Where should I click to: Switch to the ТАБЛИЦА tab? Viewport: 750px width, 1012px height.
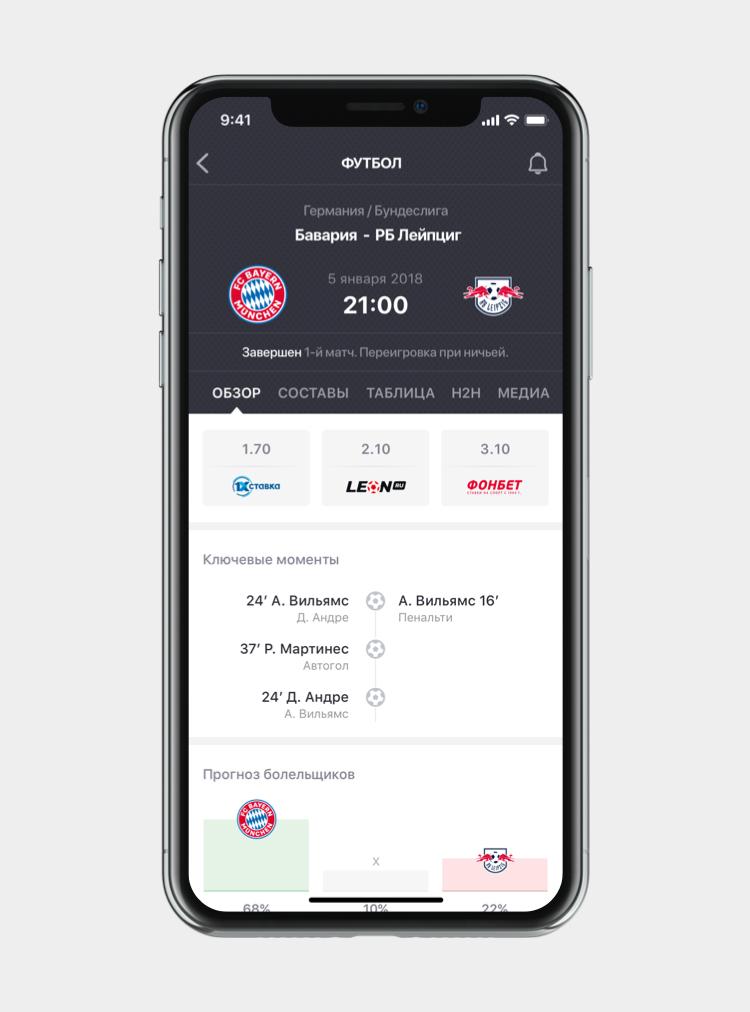[400, 393]
